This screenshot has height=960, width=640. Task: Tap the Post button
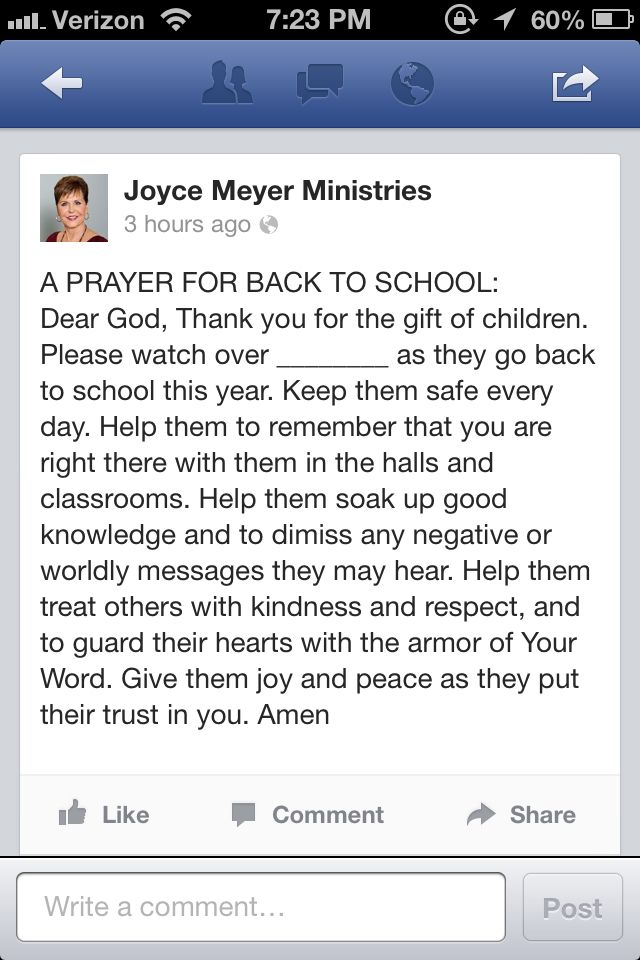572,907
